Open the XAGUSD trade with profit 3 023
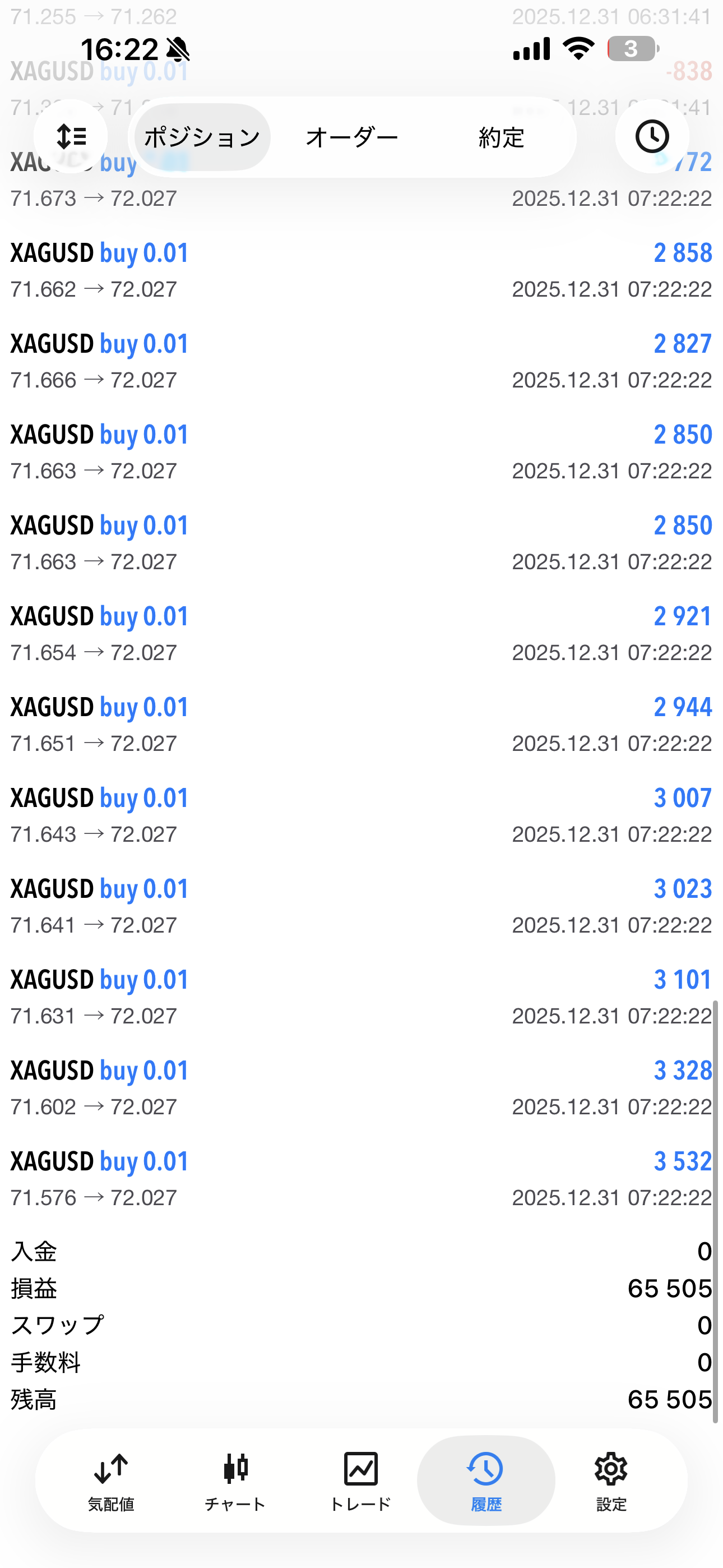This screenshot has width=723, height=1568. pyautogui.click(x=361, y=906)
